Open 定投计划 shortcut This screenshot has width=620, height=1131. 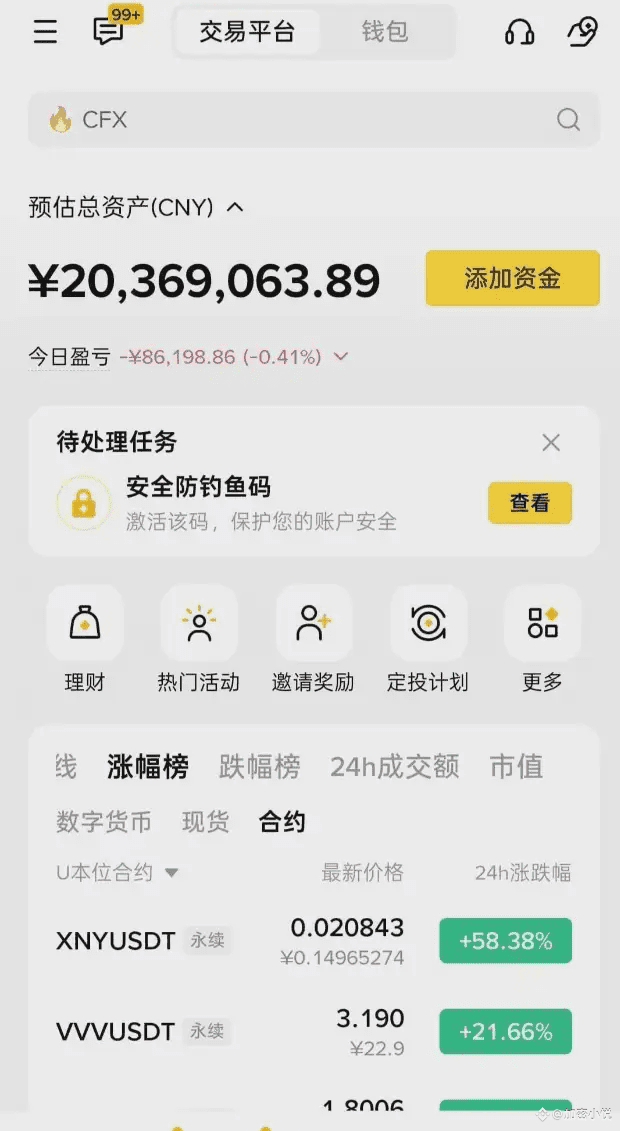(x=428, y=639)
